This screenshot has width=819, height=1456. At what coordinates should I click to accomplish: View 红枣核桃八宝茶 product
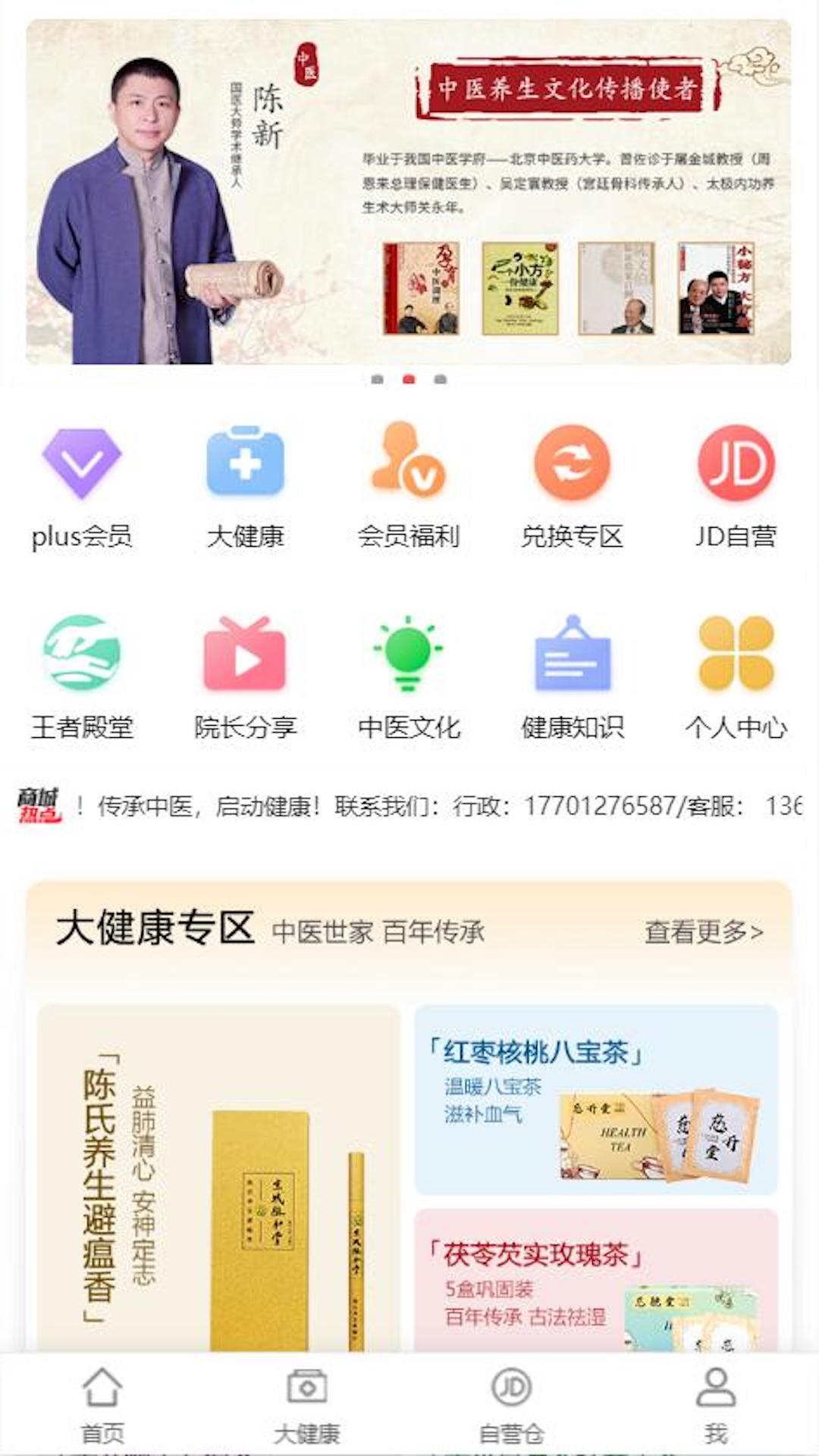596,1100
